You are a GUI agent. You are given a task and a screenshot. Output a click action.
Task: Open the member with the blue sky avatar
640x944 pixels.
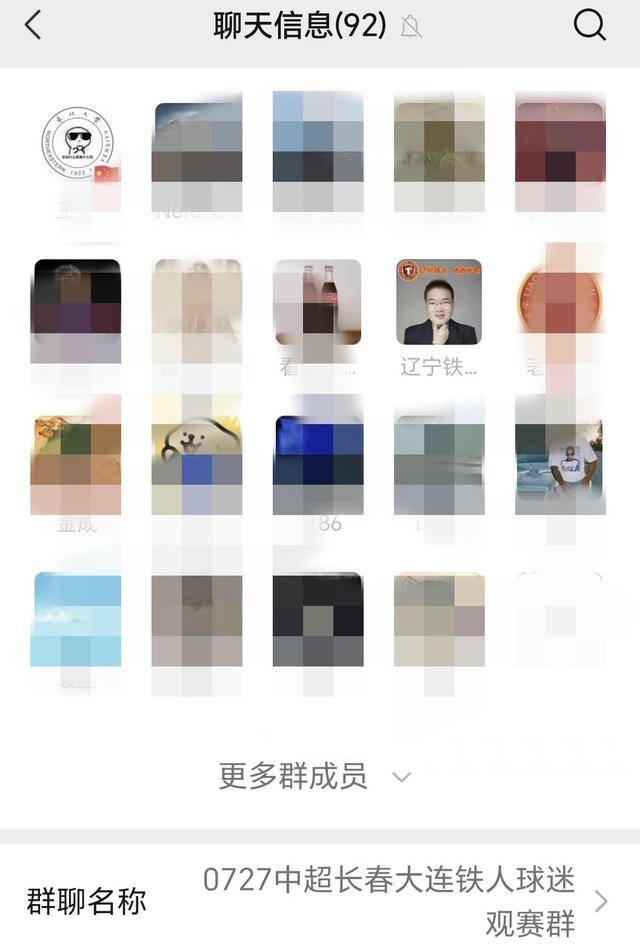(x=76, y=618)
